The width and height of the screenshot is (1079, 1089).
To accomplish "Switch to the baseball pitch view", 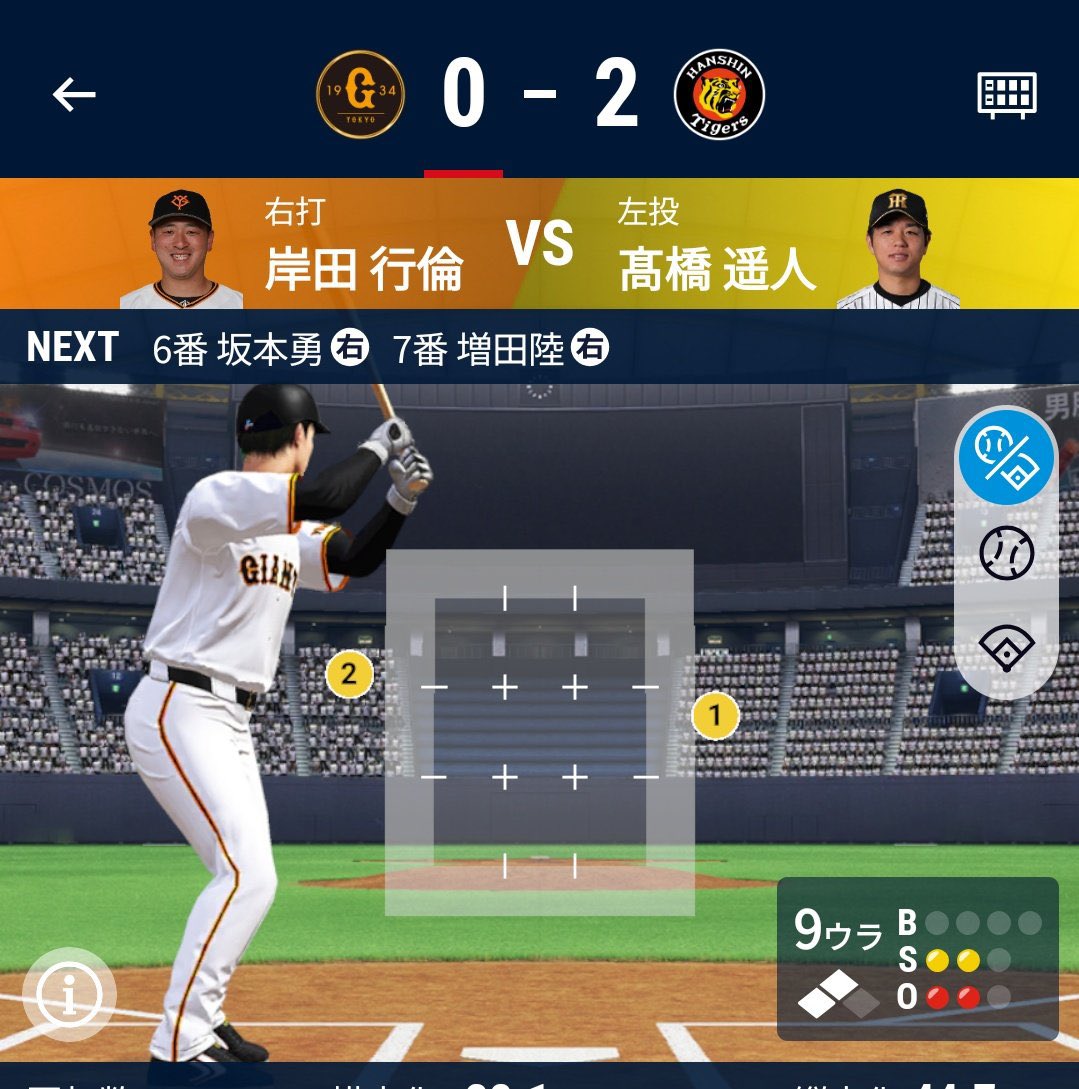I will [x=1006, y=553].
